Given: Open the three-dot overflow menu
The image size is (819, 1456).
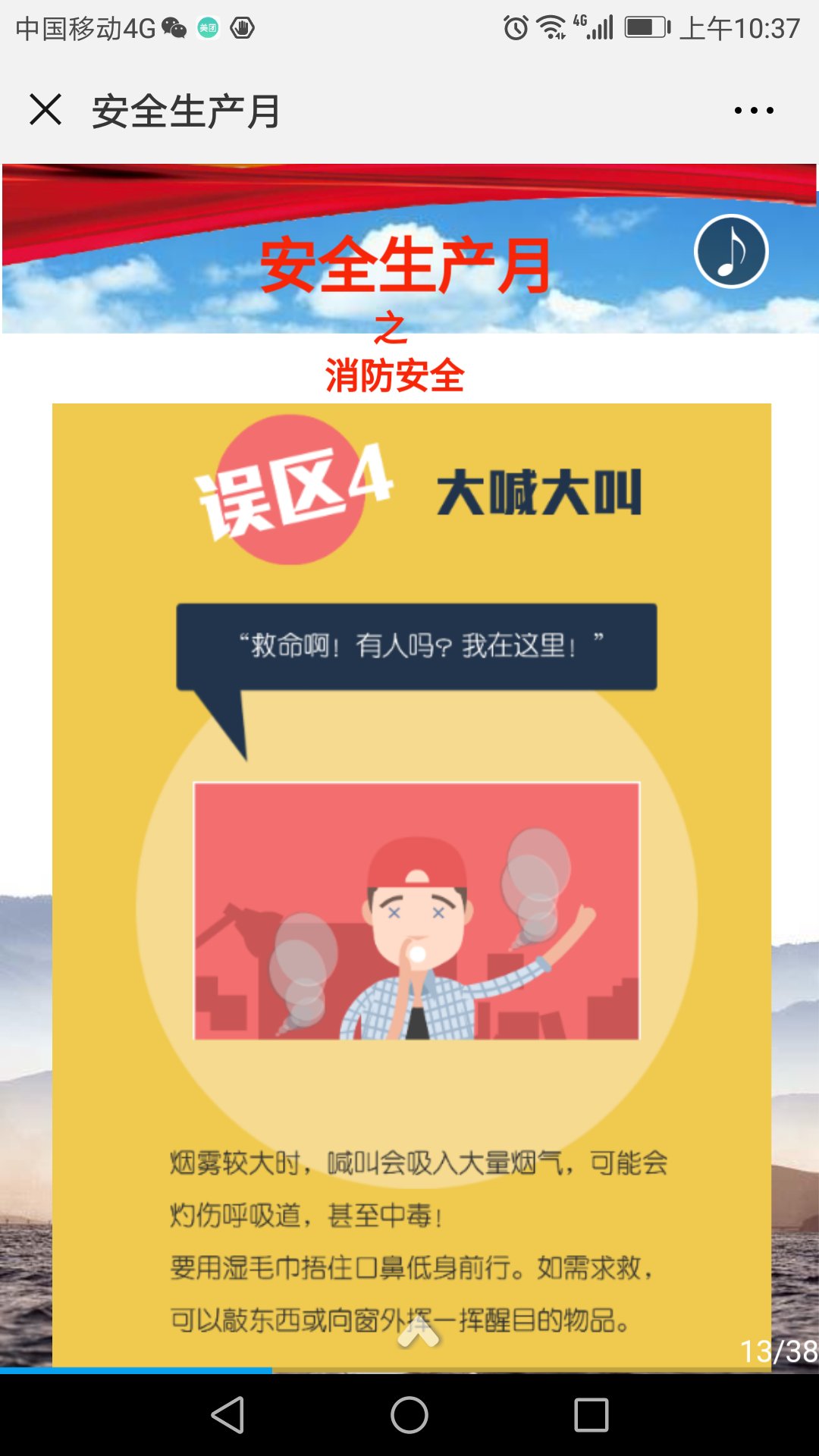Looking at the screenshot, I should 754,111.
